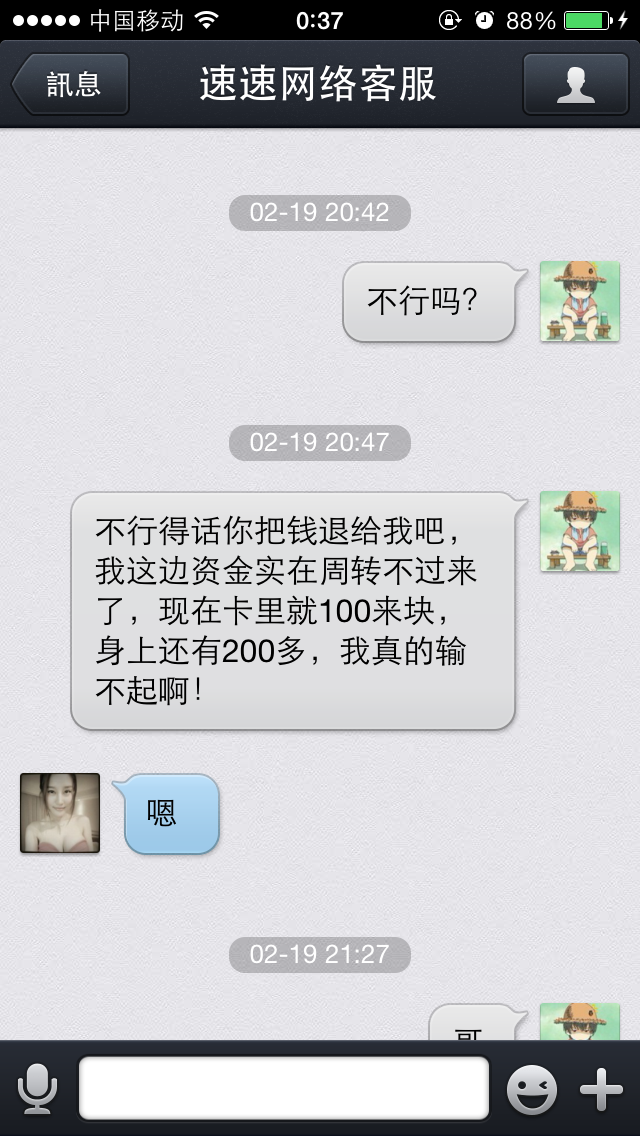
Task: Tap your avatar next to 不行吗?
Action: (x=580, y=301)
